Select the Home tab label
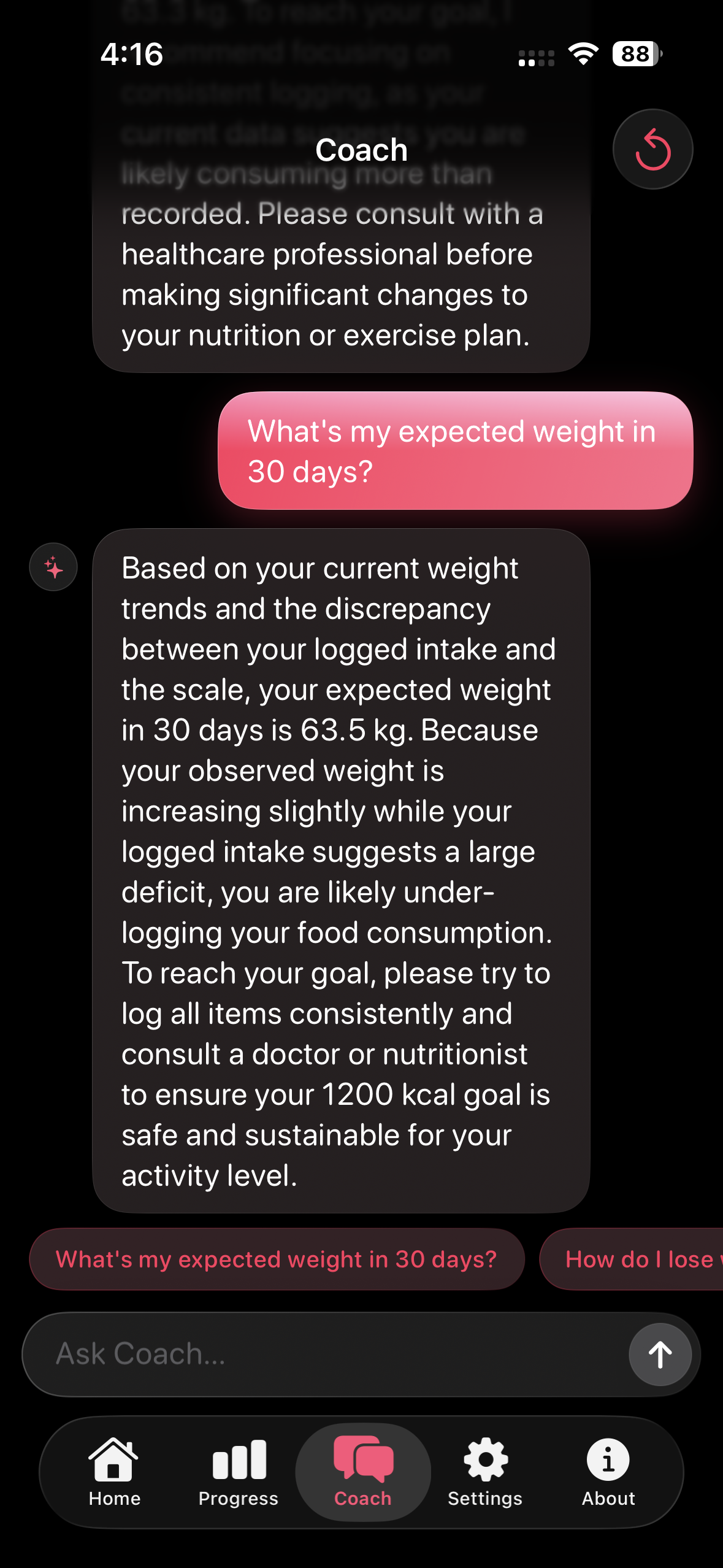Image resolution: width=723 pixels, height=1568 pixels. click(114, 1498)
